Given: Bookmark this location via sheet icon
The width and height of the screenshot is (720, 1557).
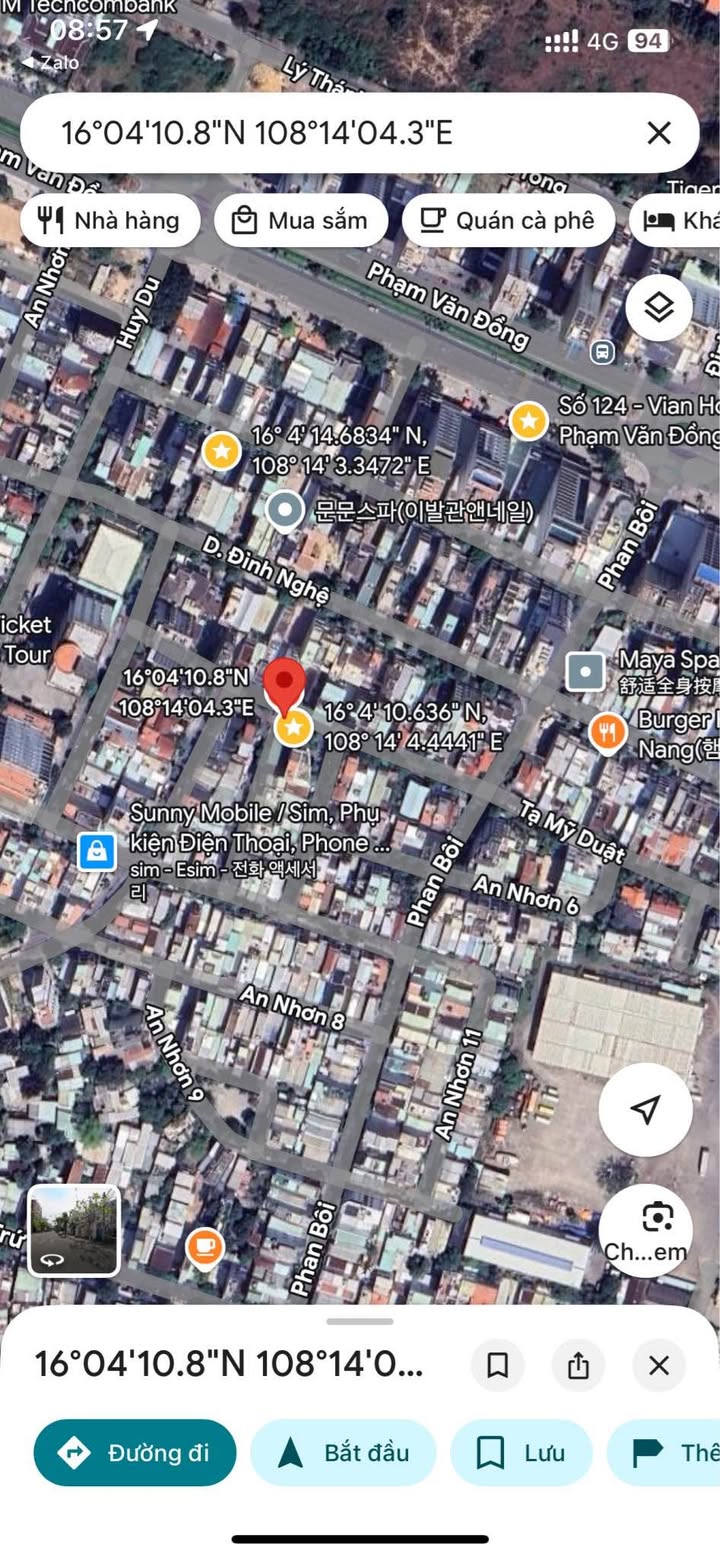Looking at the screenshot, I should tap(498, 1365).
